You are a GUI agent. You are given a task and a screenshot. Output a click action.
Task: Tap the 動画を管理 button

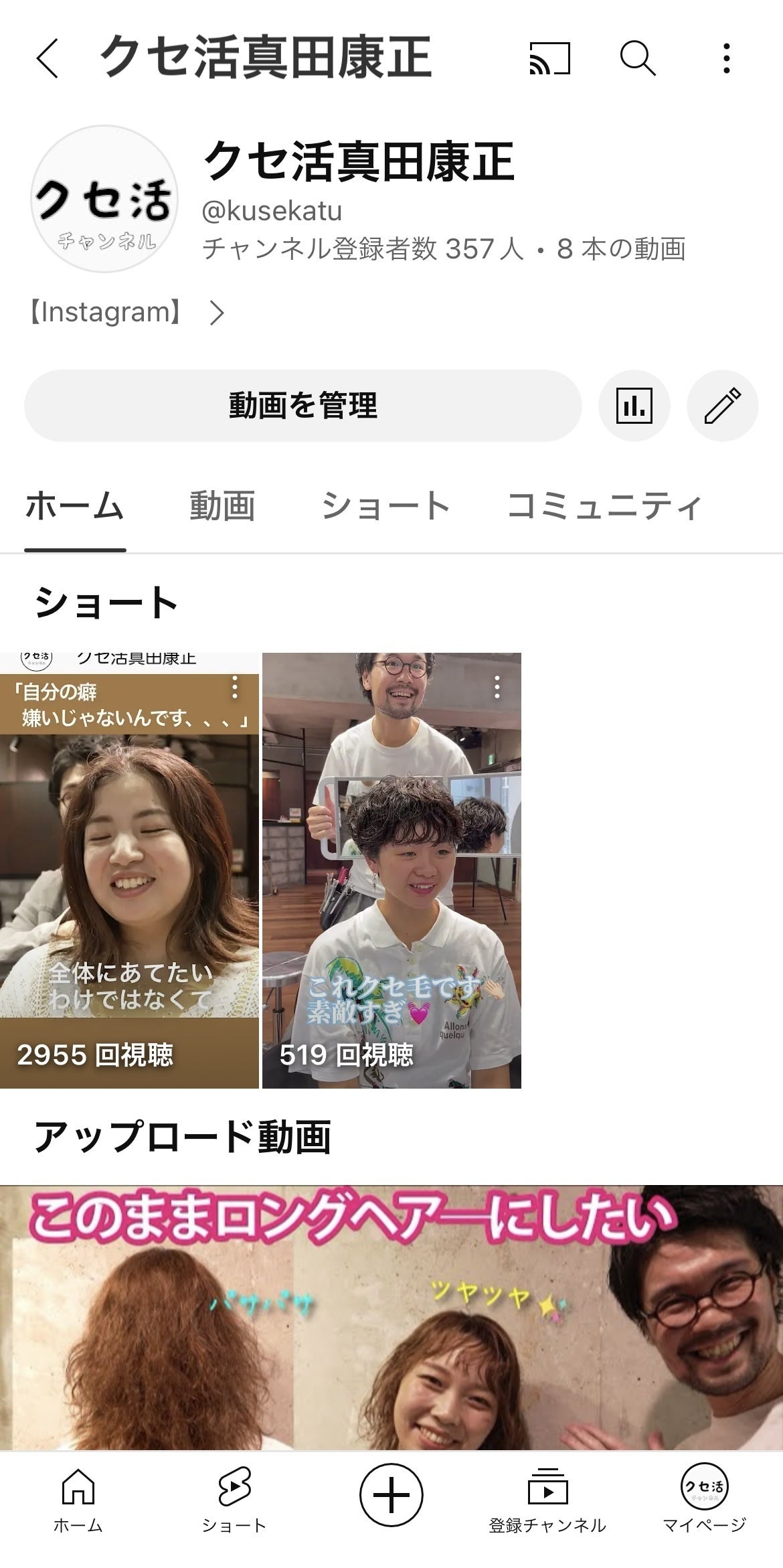(302, 406)
